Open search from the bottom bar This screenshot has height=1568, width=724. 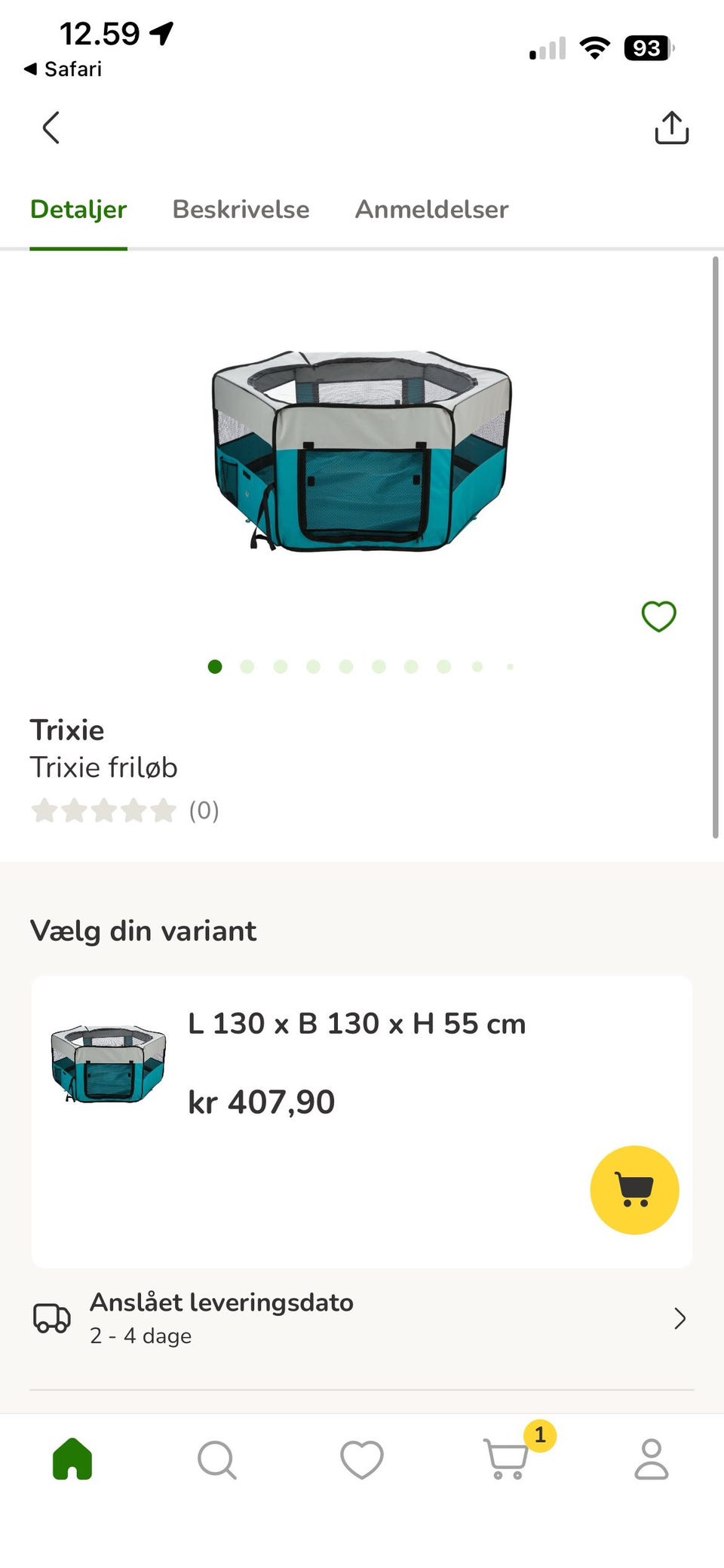coord(217,1459)
